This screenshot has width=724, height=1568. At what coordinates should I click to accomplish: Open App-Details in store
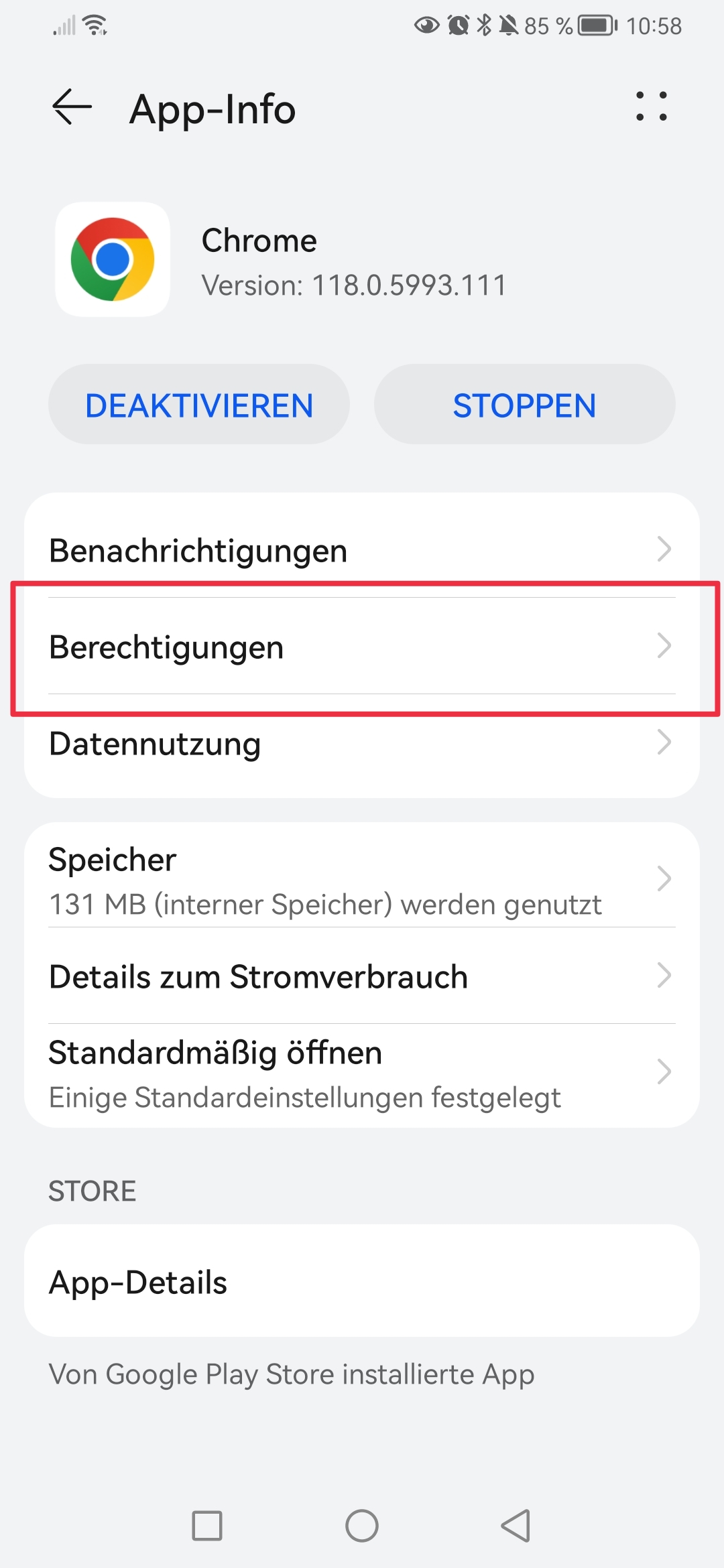[x=362, y=1281]
